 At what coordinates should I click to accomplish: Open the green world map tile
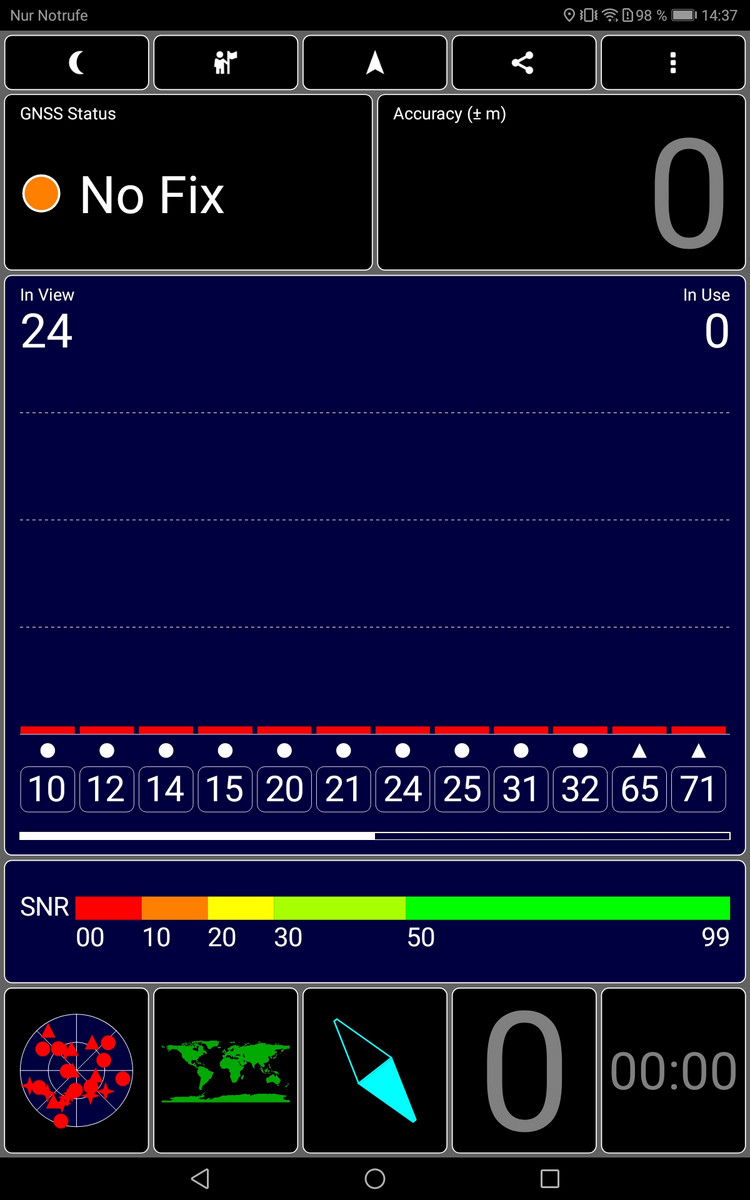[x=226, y=1070]
